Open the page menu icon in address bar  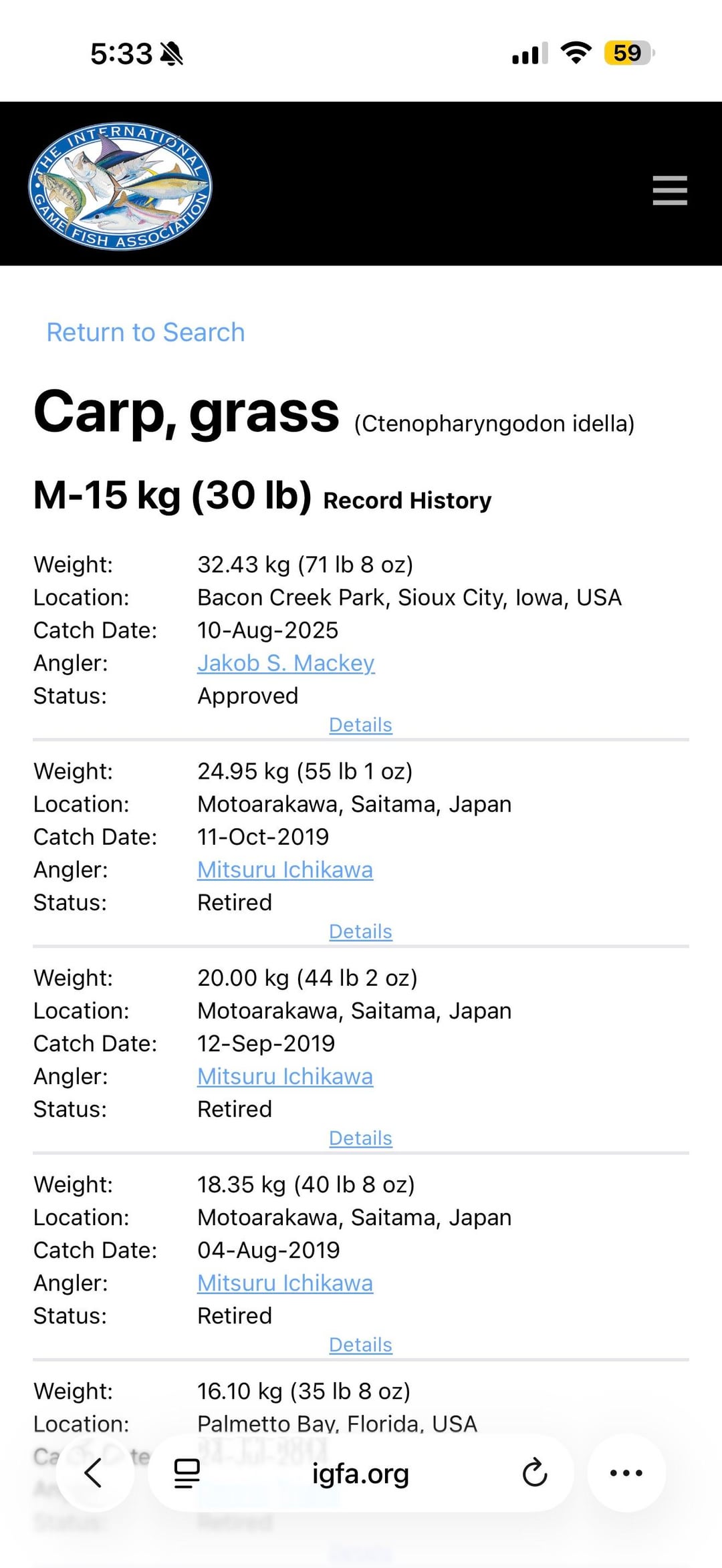[x=187, y=1473]
